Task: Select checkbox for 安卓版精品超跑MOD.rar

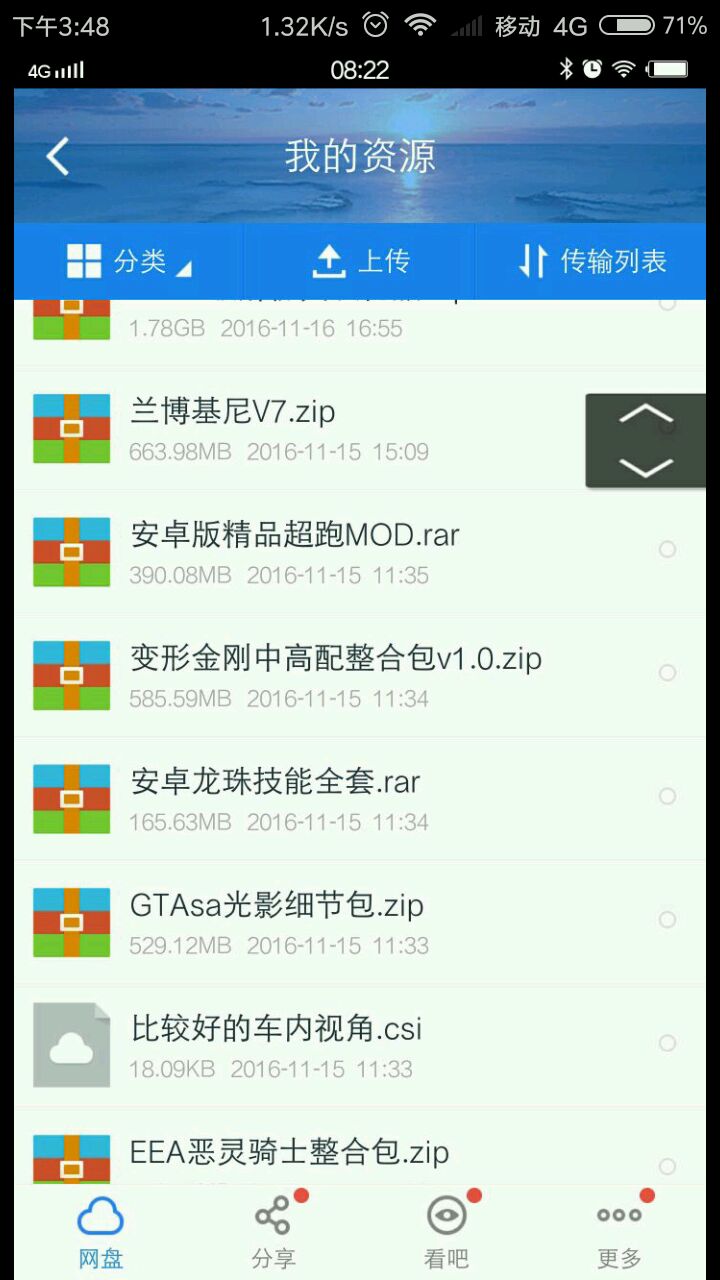Action: (667, 550)
